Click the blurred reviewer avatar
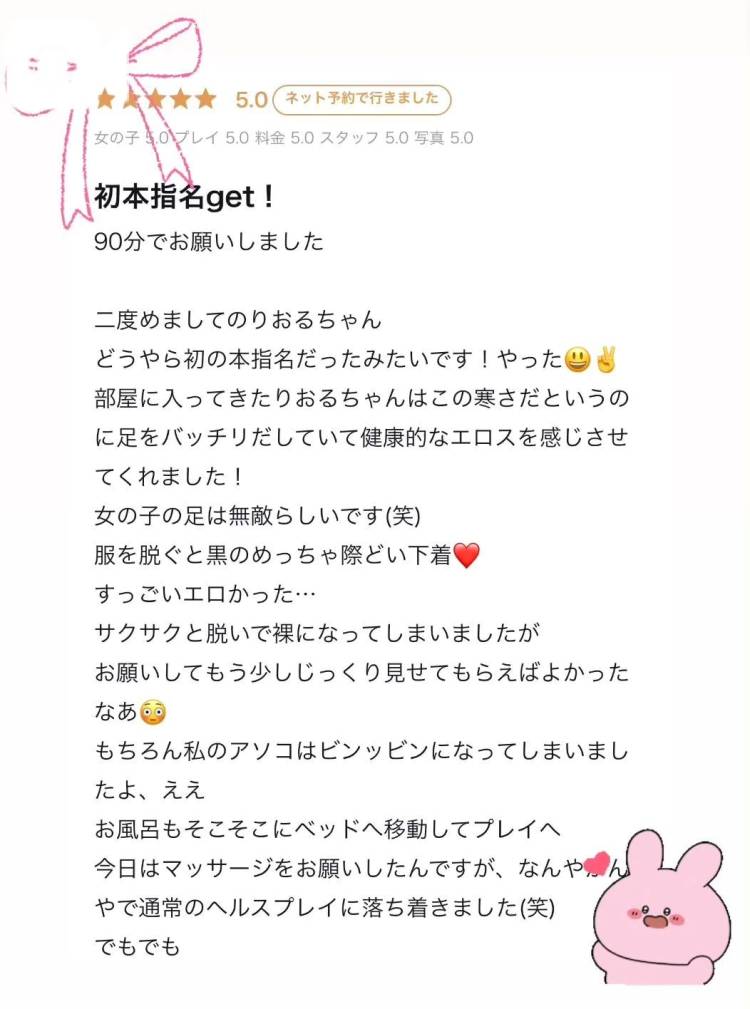 click(45, 70)
